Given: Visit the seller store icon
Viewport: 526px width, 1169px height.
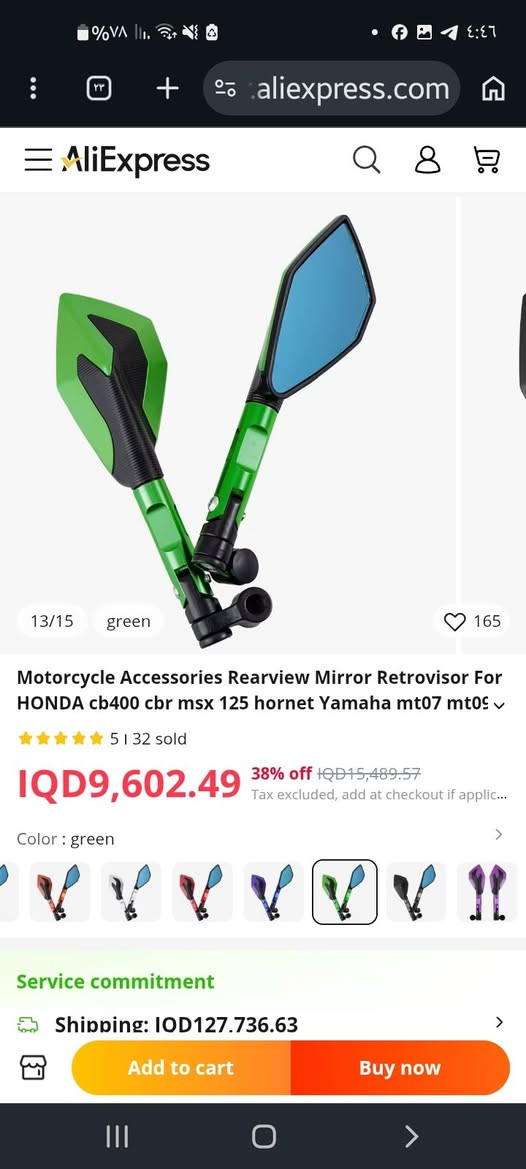Looking at the screenshot, I should [34, 1067].
